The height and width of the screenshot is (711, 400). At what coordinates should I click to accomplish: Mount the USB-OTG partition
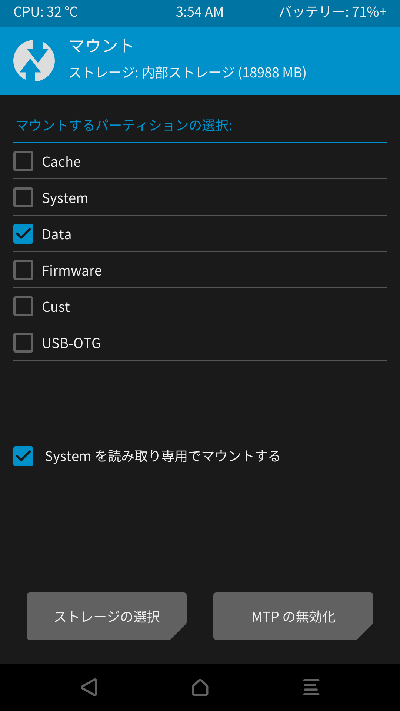pos(23,343)
